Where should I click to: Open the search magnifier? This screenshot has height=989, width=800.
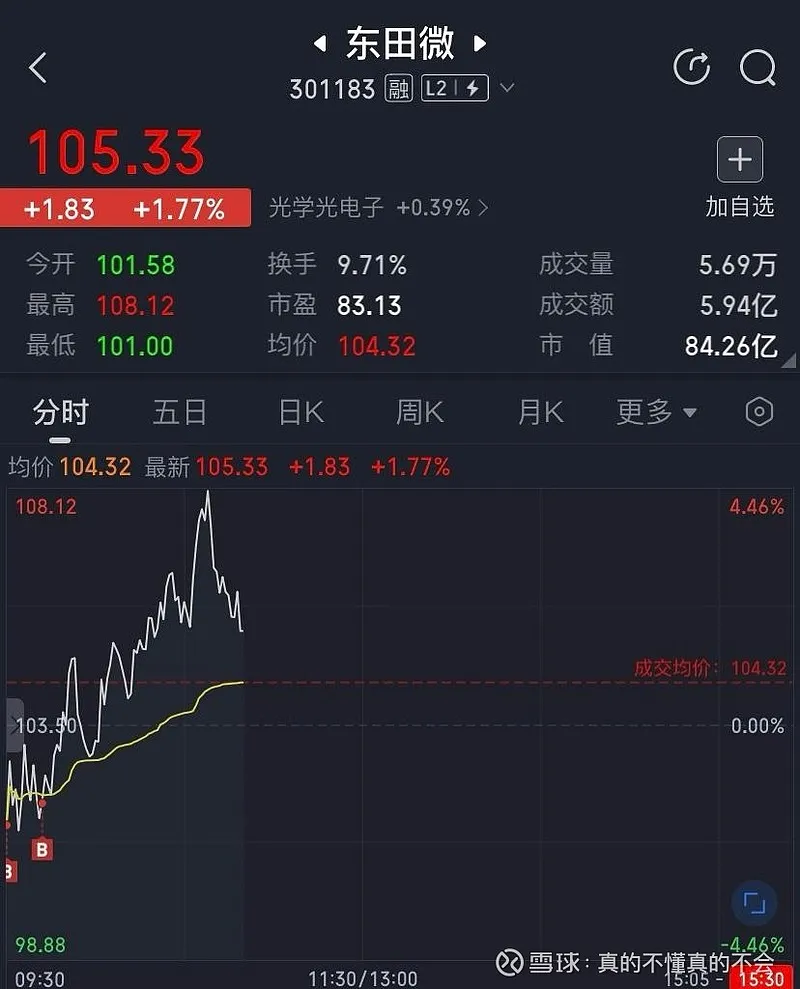click(x=757, y=68)
